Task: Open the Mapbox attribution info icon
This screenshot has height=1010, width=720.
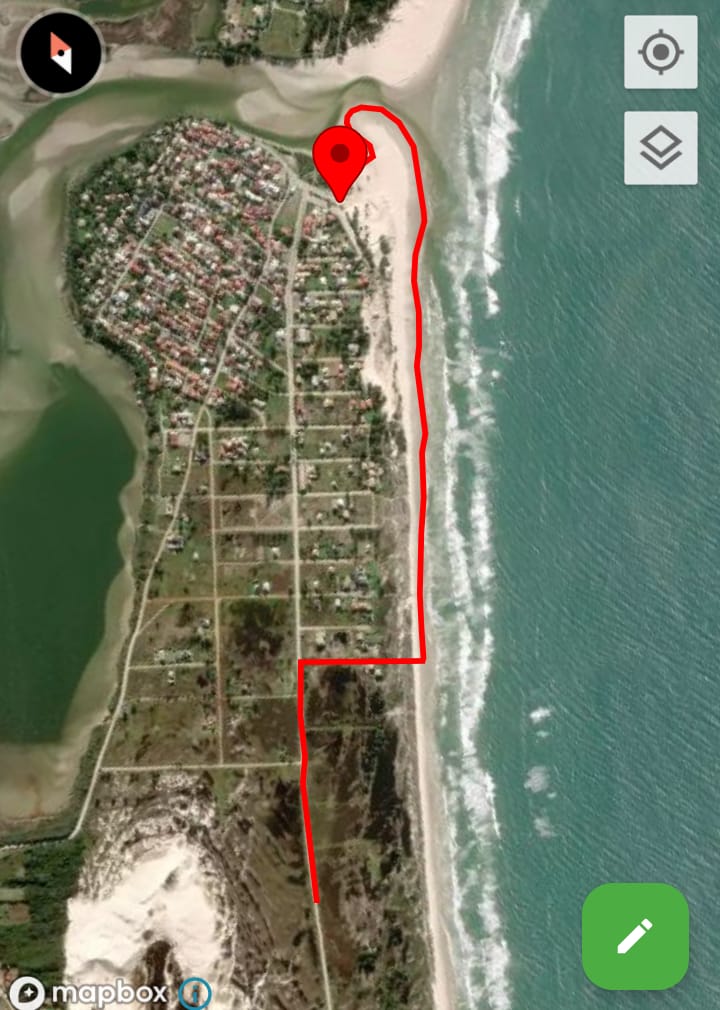Action: tap(195, 993)
